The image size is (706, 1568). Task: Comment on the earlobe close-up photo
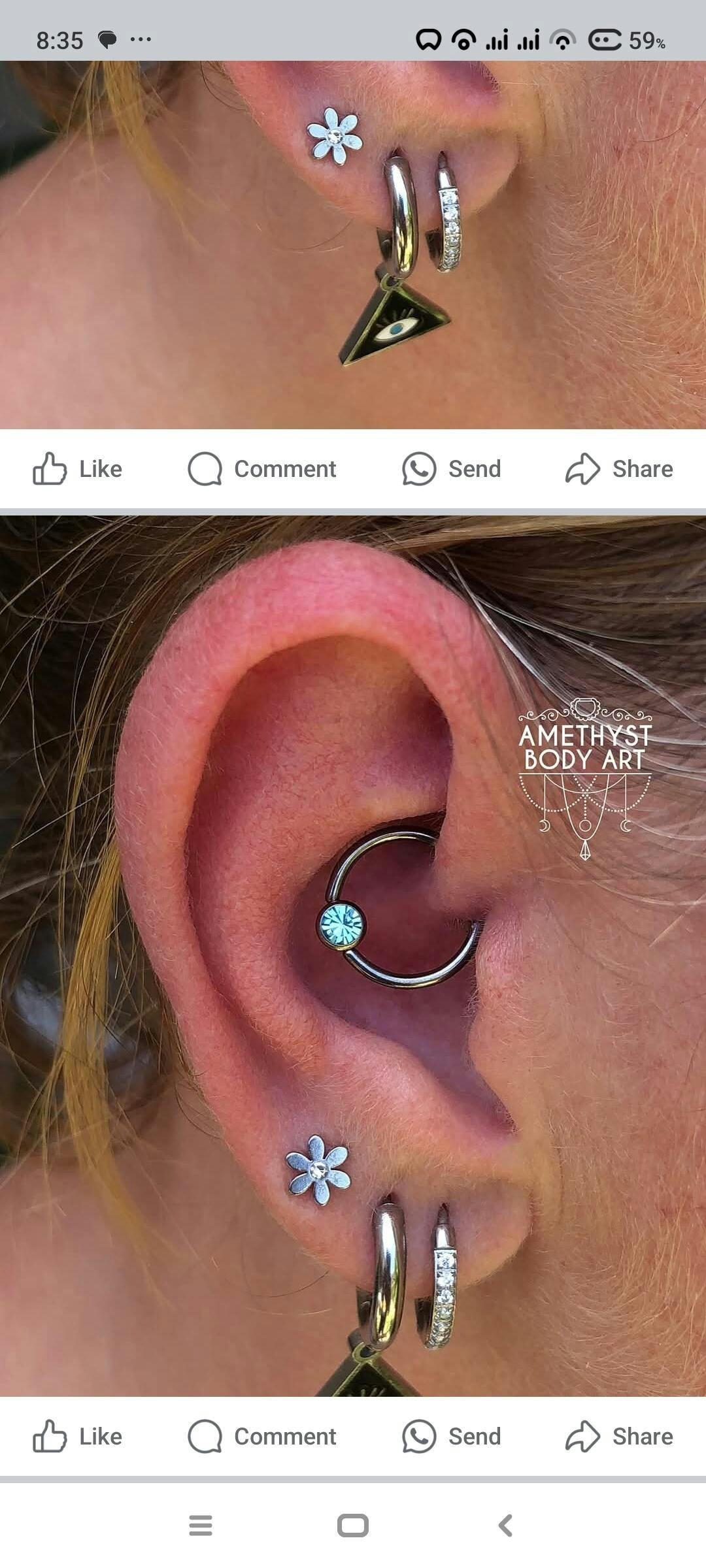pyautogui.click(x=262, y=469)
